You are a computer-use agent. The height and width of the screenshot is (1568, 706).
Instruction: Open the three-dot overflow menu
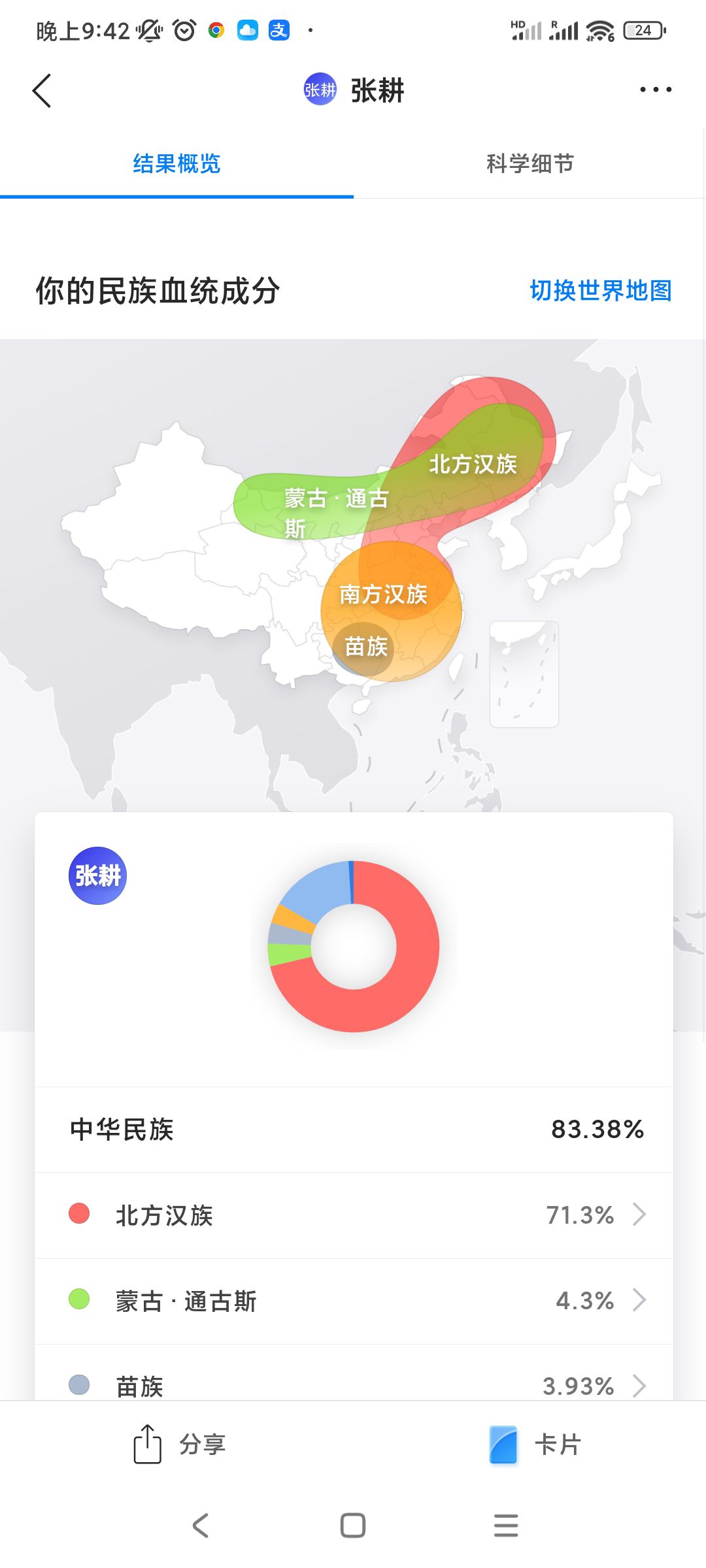pyautogui.click(x=655, y=90)
